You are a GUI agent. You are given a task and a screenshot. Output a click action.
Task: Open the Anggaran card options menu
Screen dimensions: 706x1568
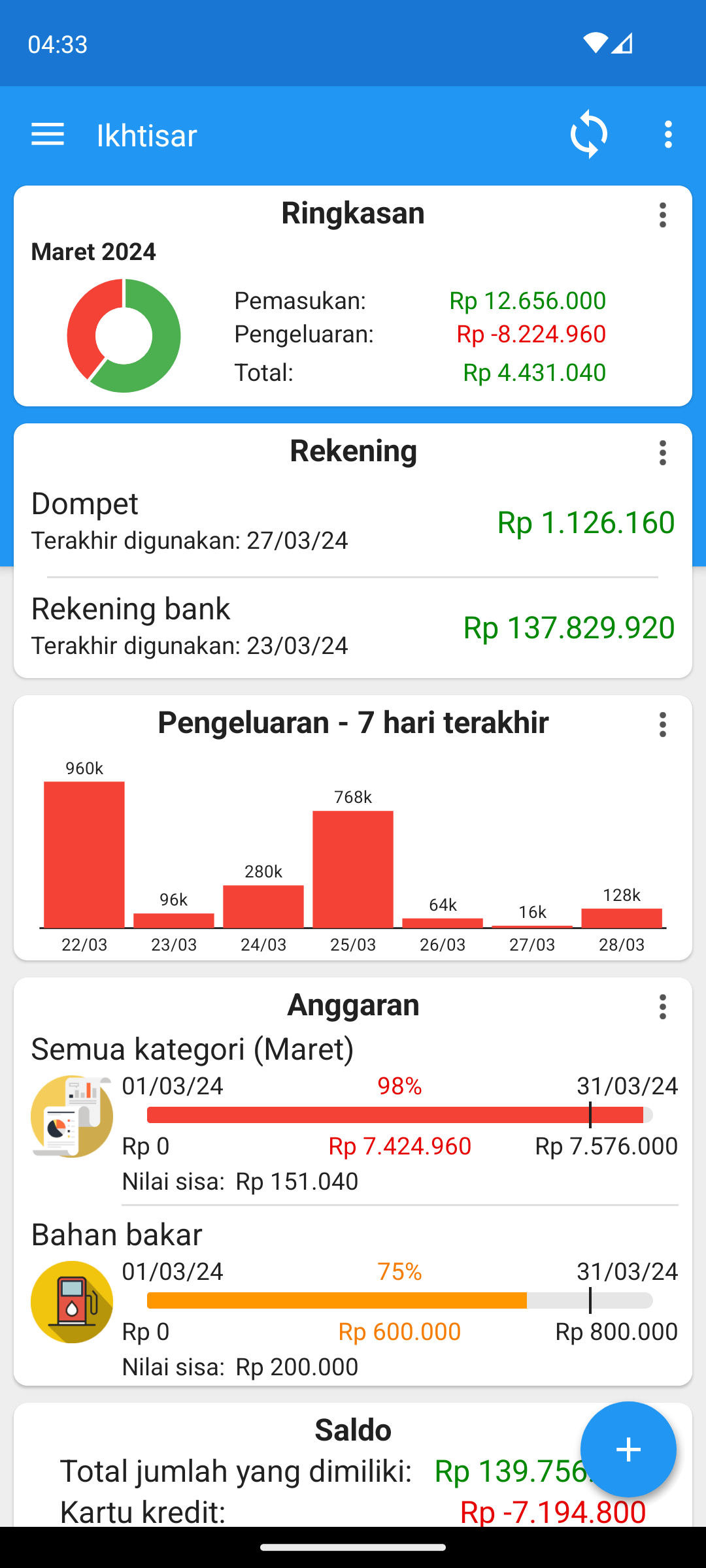(x=663, y=1007)
